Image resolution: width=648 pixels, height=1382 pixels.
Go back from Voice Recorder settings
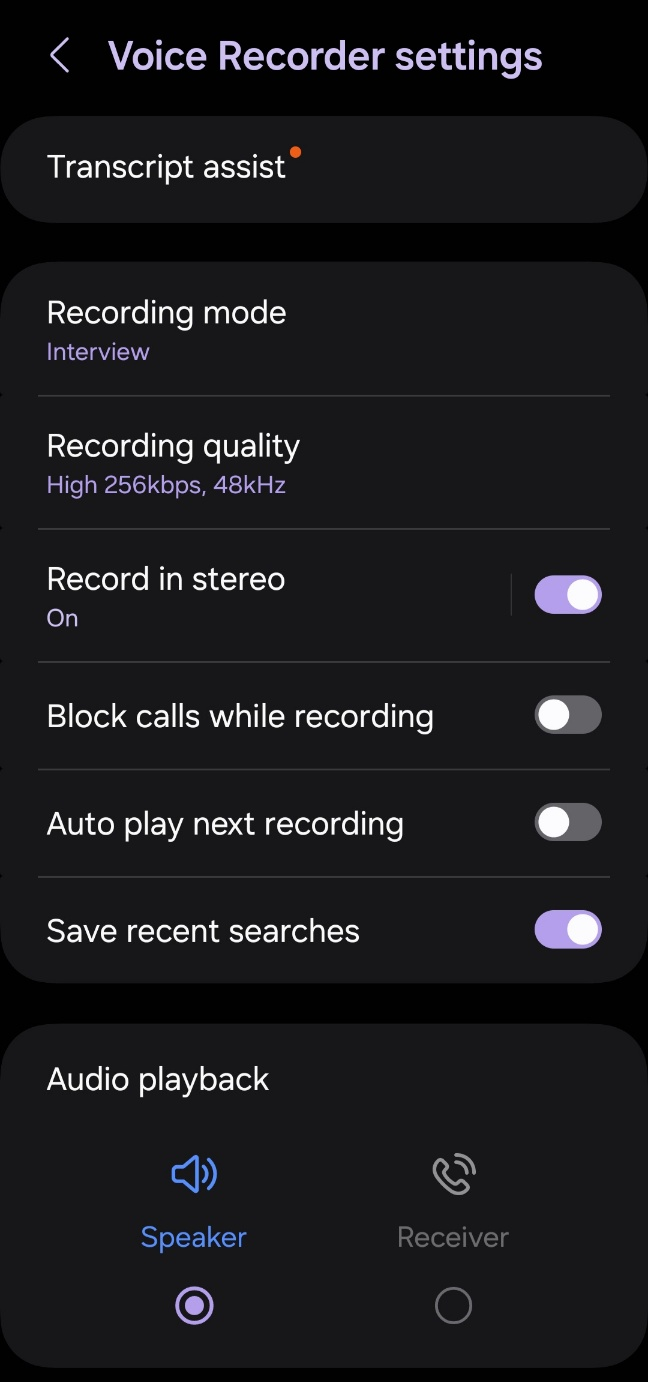pyautogui.click(x=60, y=56)
